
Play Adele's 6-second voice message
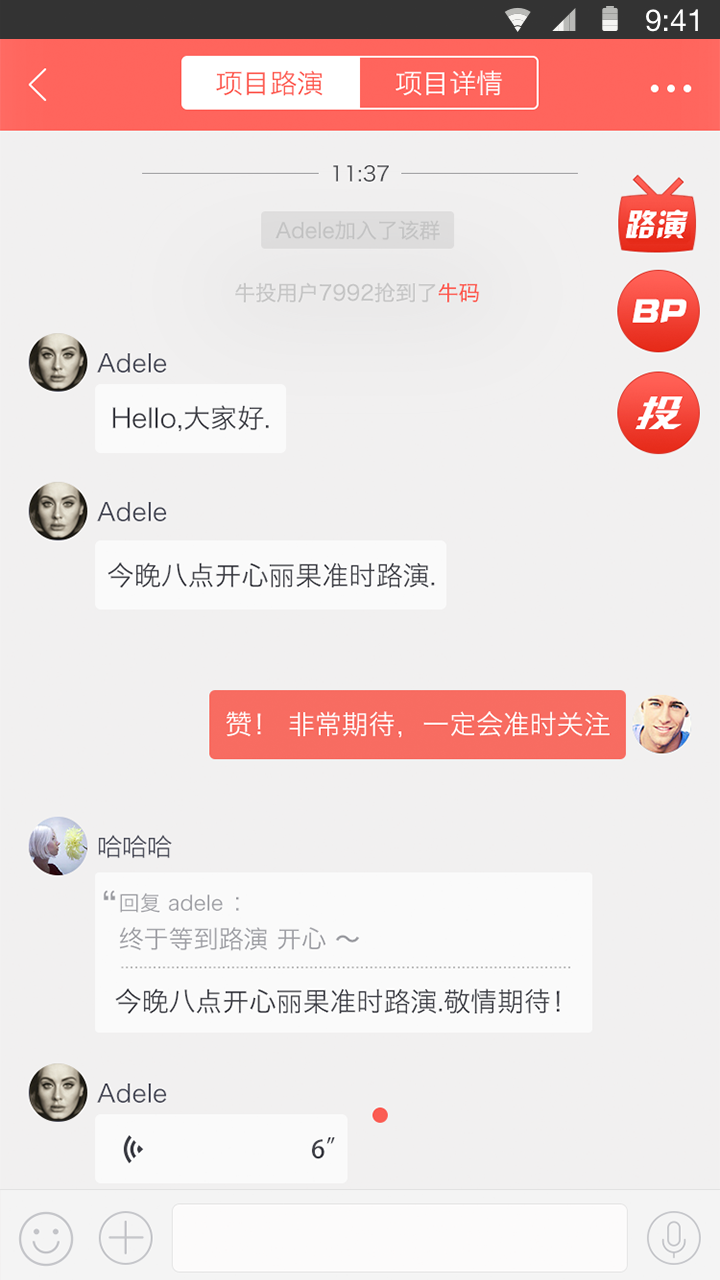click(x=221, y=1149)
